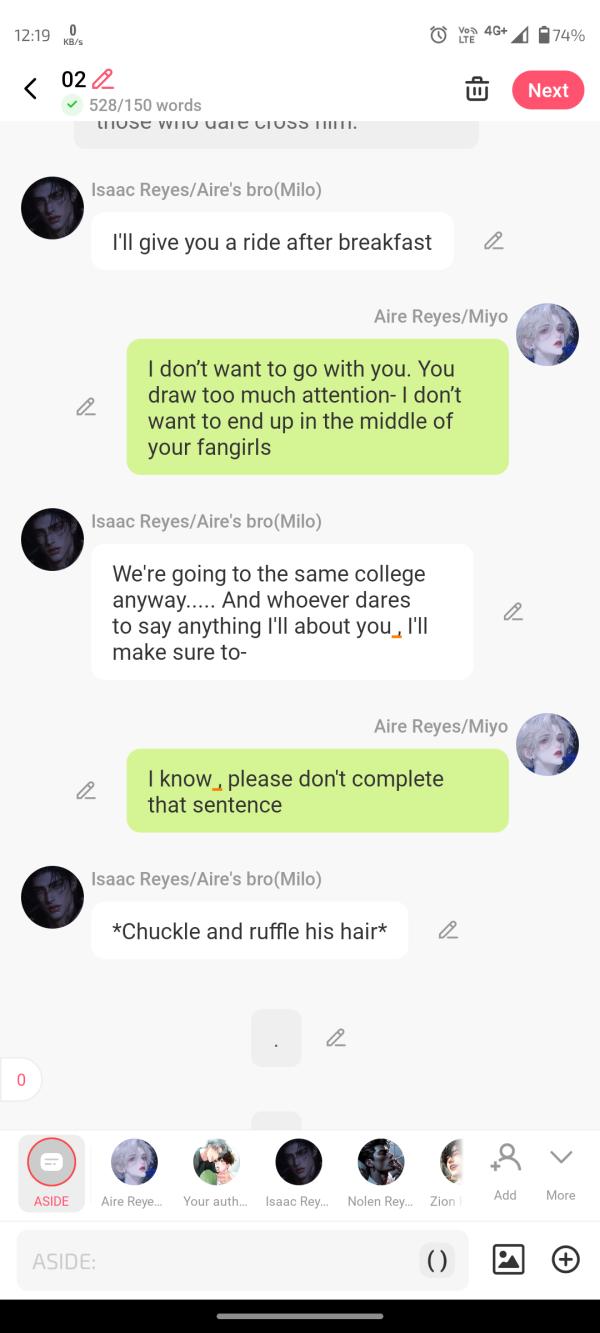The height and width of the screenshot is (1333, 600).
Task: Edit the chapter title 02
Action: 102,79
